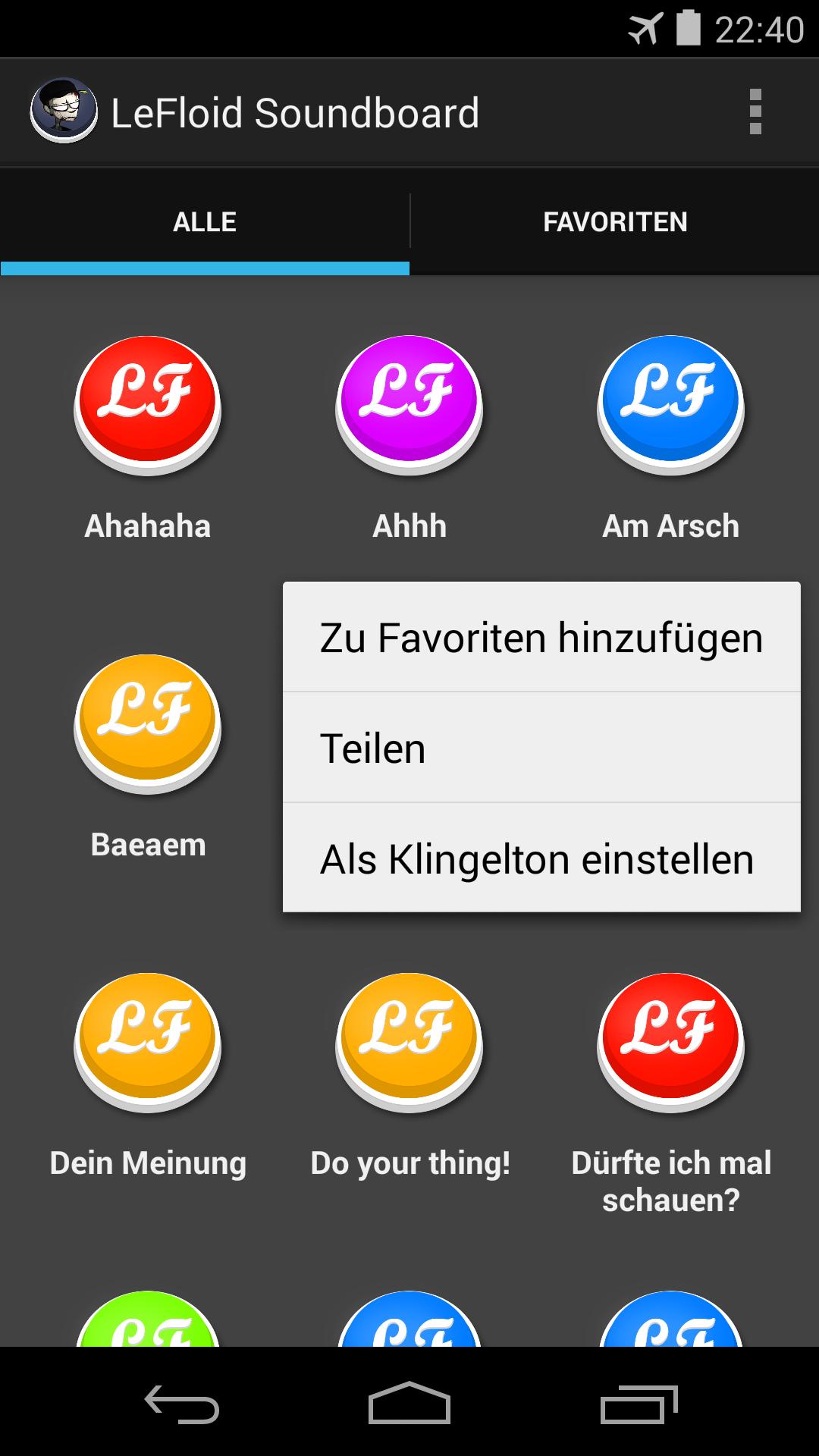This screenshot has height=1456, width=819.
Task: Play the Baeaem sound button
Action: (148, 723)
